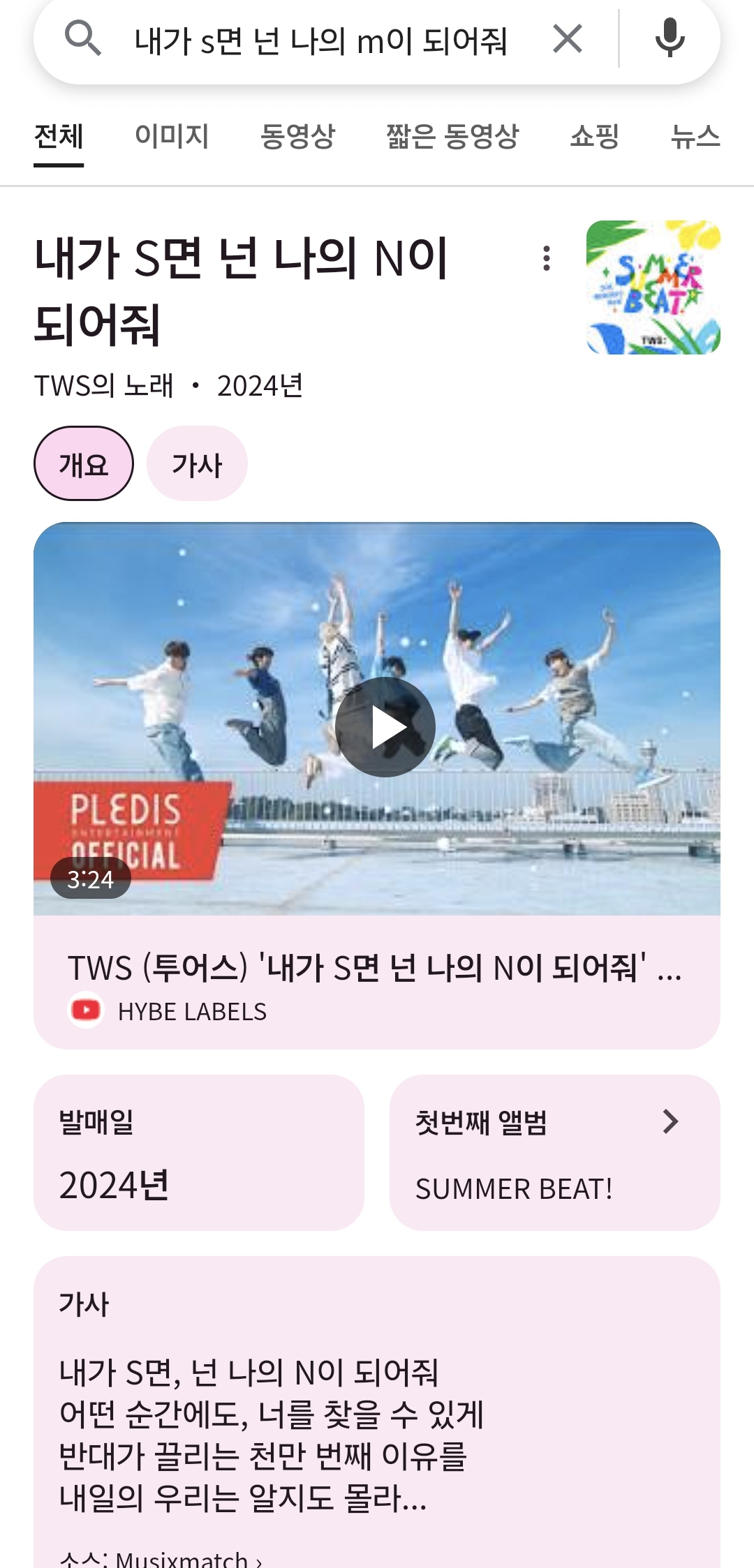Screen dimensions: 754x1568
Task: Select the 개요 chip
Action: point(84,463)
